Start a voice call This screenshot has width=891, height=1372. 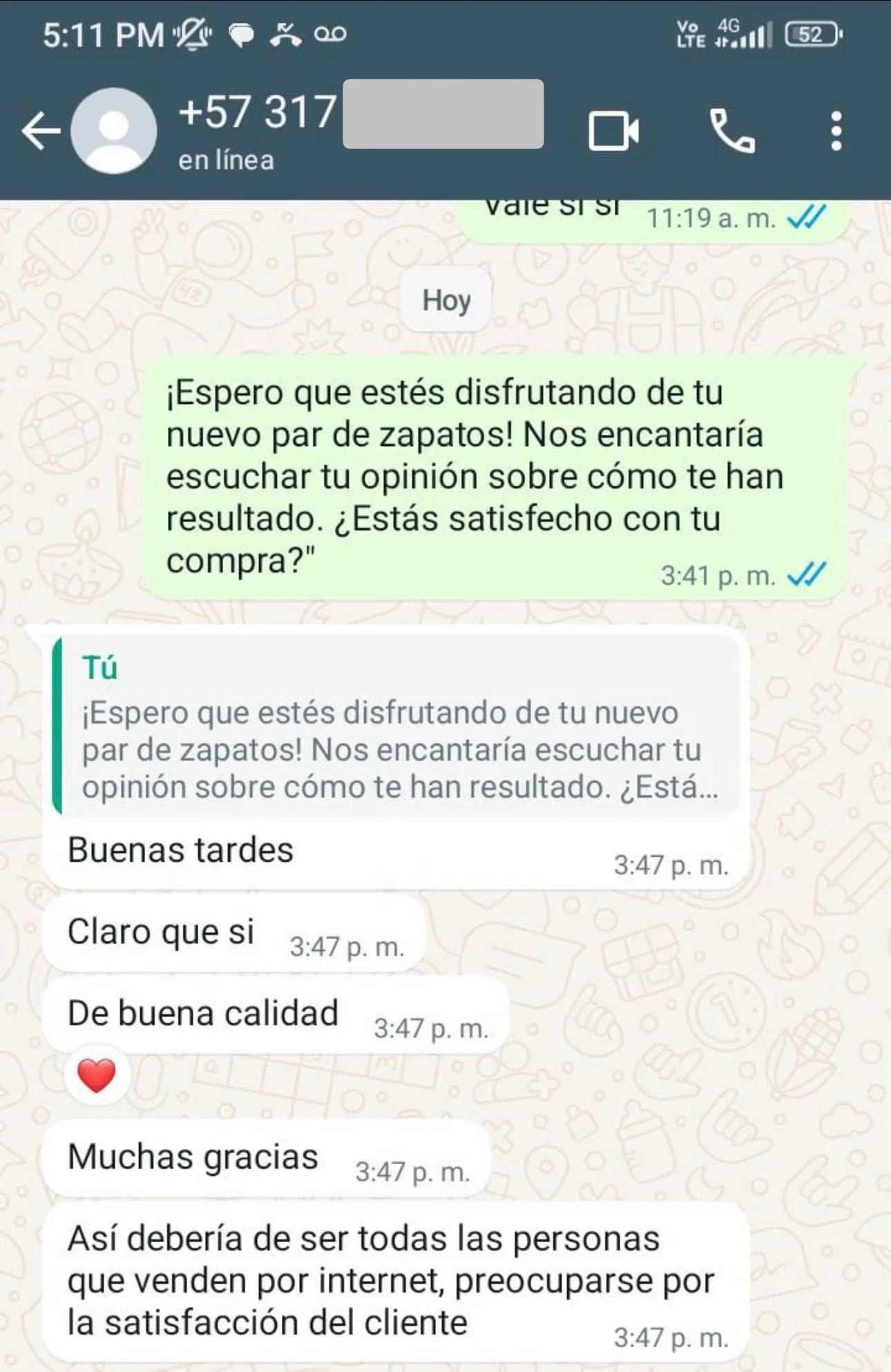coord(732,131)
